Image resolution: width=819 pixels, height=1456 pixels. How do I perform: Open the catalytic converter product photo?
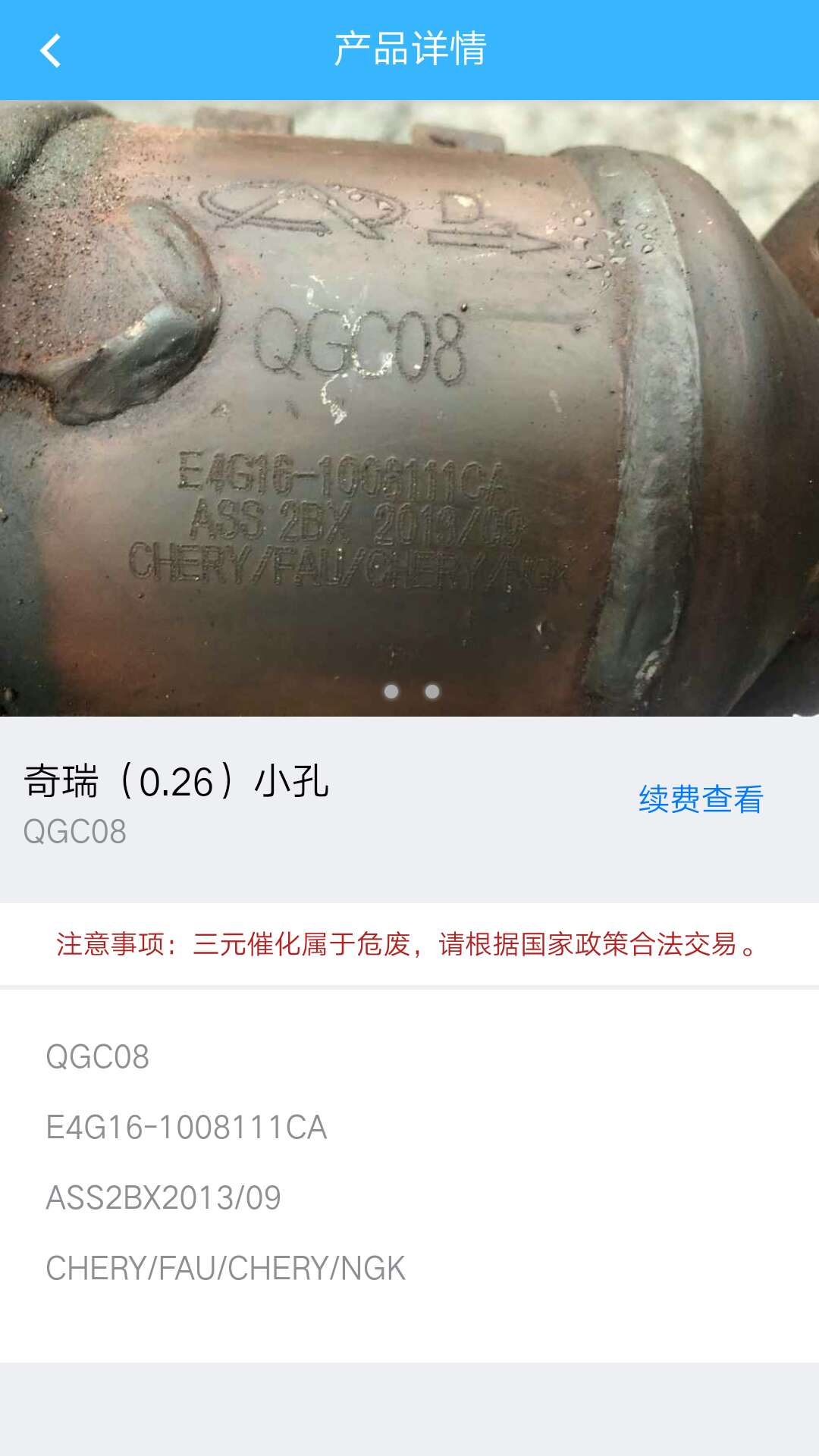409,409
